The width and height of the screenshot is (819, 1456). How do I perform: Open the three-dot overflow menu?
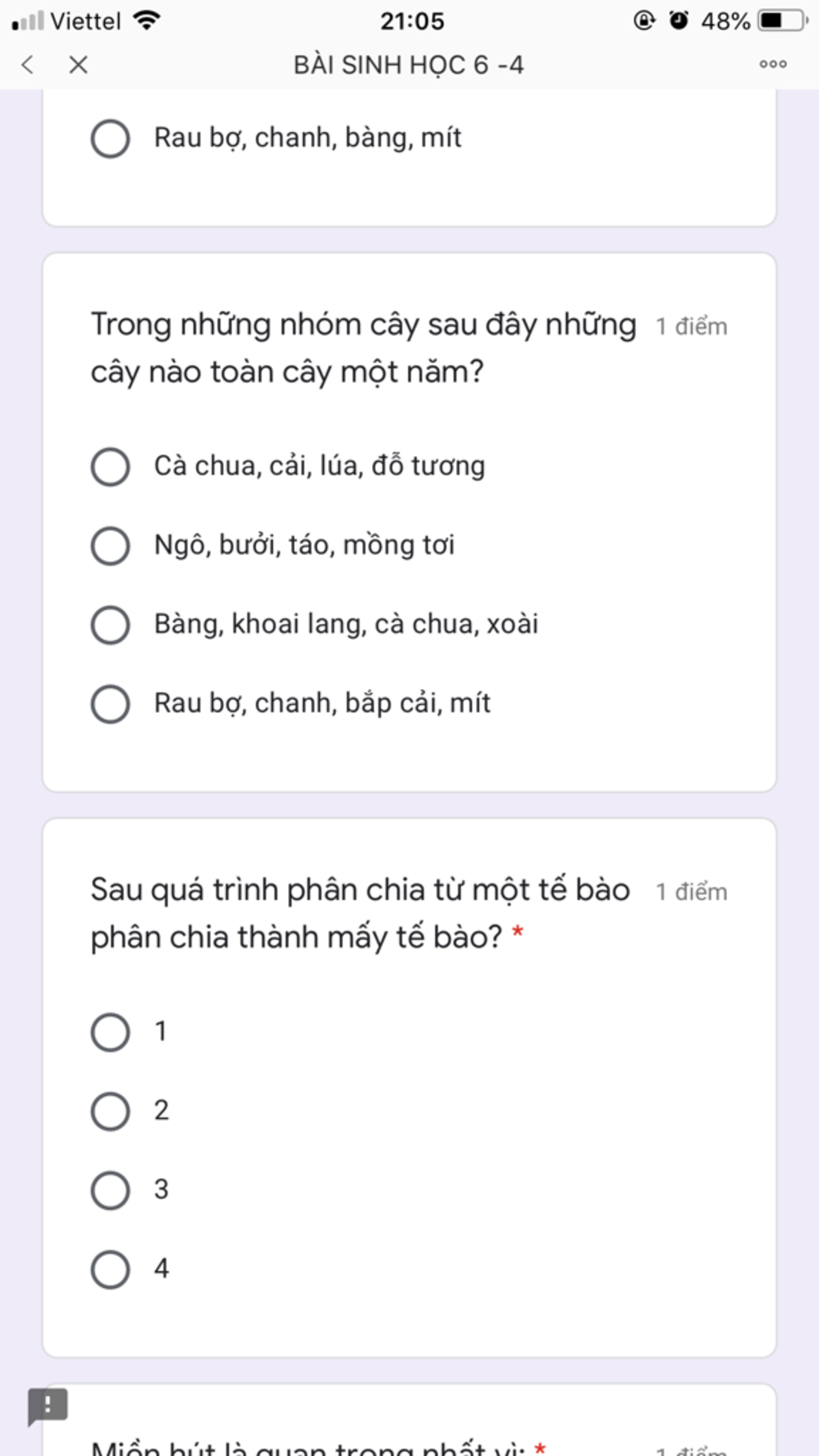[x=773, y=64]
